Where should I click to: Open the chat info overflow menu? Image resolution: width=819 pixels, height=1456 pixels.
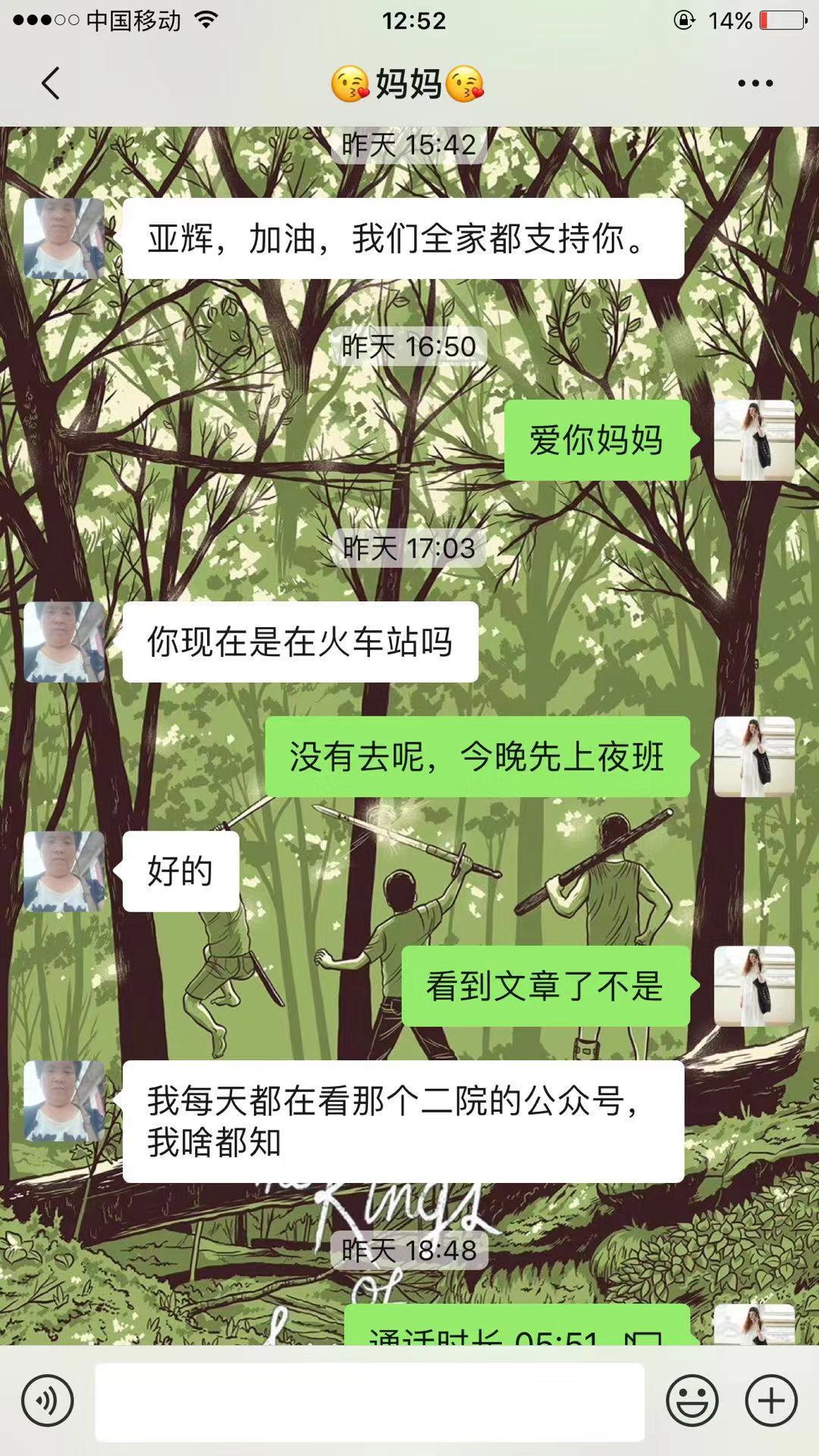click(x=755, y=83)
